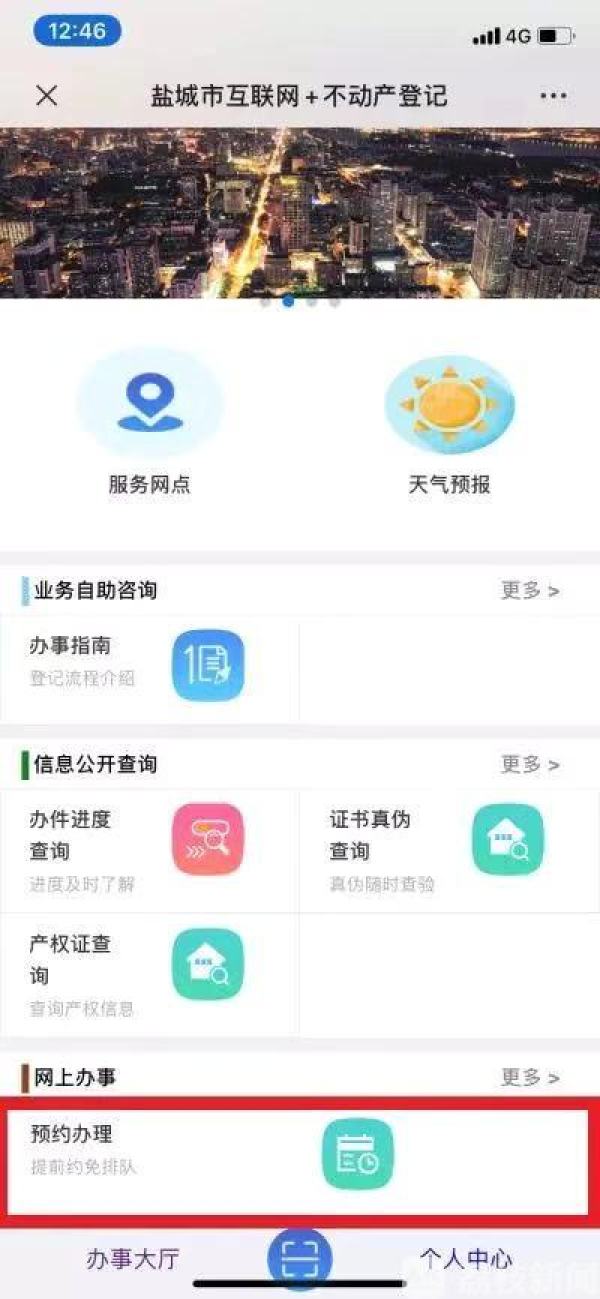Tap 更多 next to 信息公开查询
The width and height of the screenshot is (600, 1299).
[x=530, y=765]
